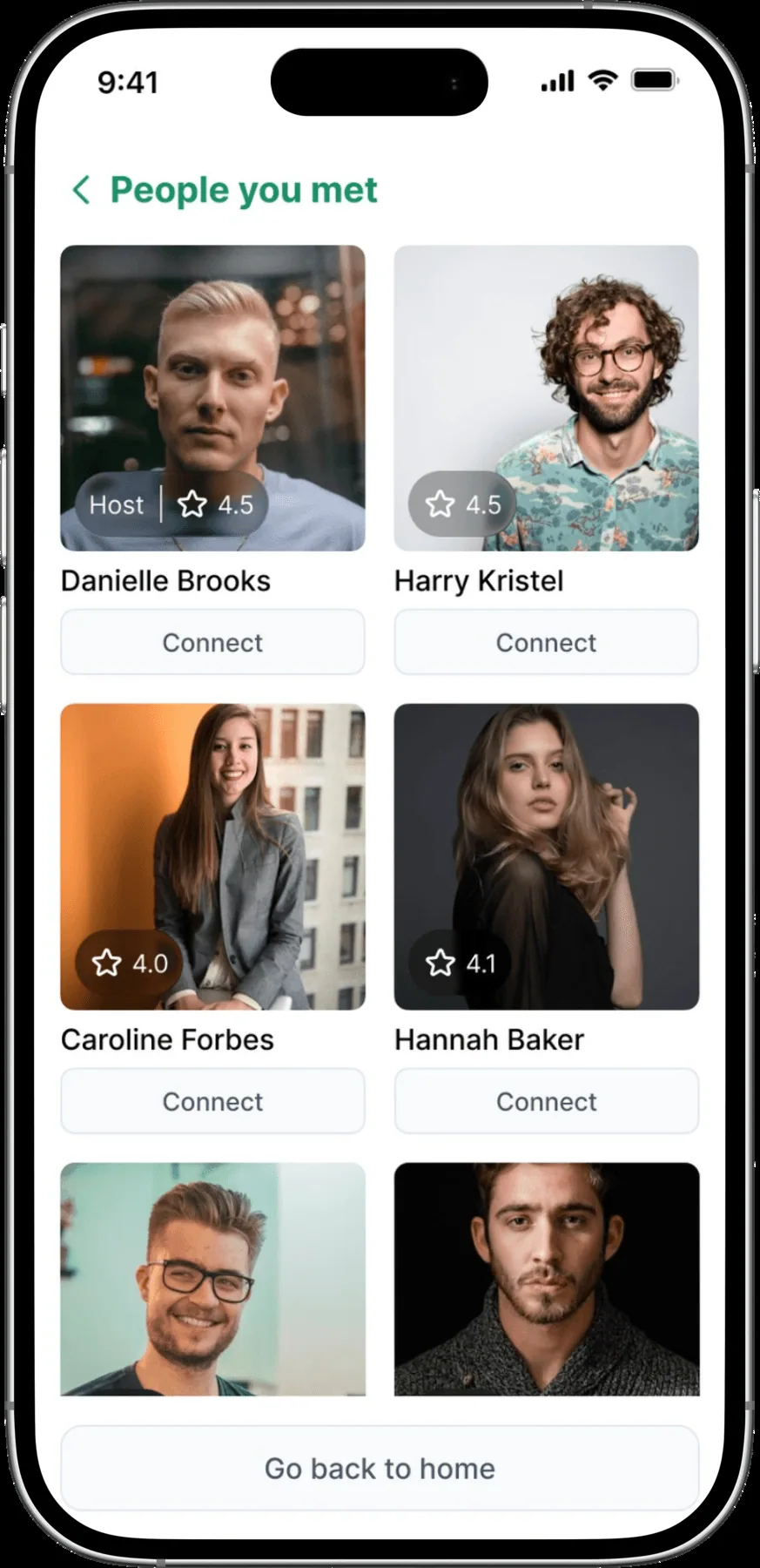Screen dimensions: 760x1568
Task: Connect with Hannah Baker
Action: [546, 1102]
